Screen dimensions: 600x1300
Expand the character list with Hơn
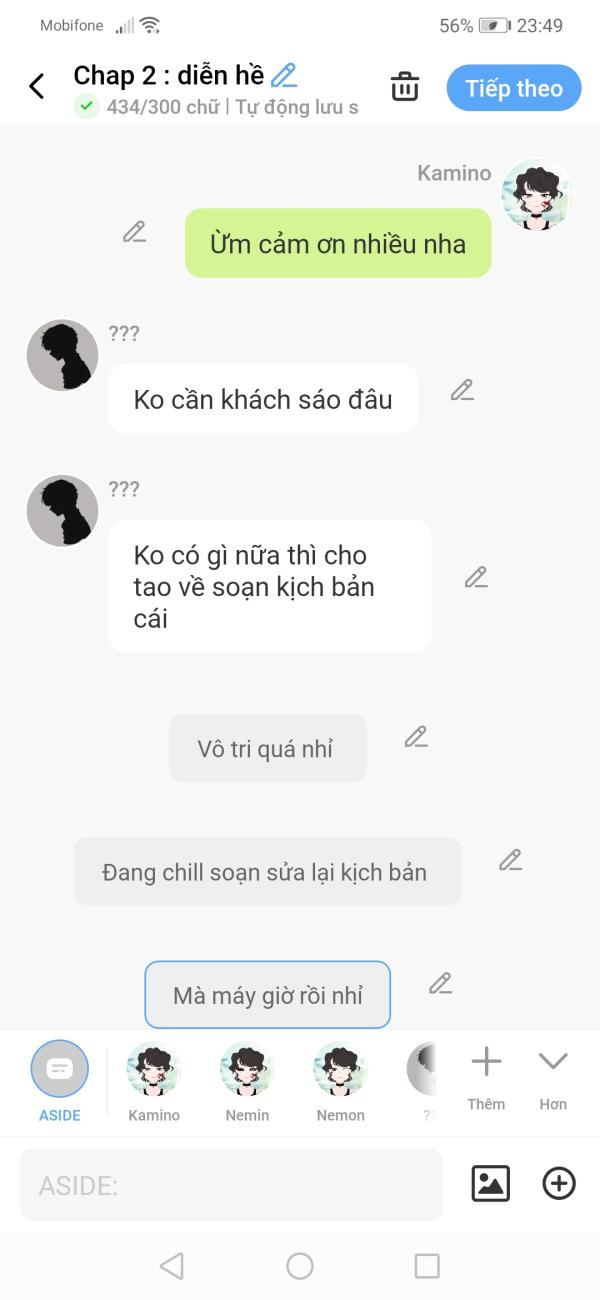[x=553, y=1073]
